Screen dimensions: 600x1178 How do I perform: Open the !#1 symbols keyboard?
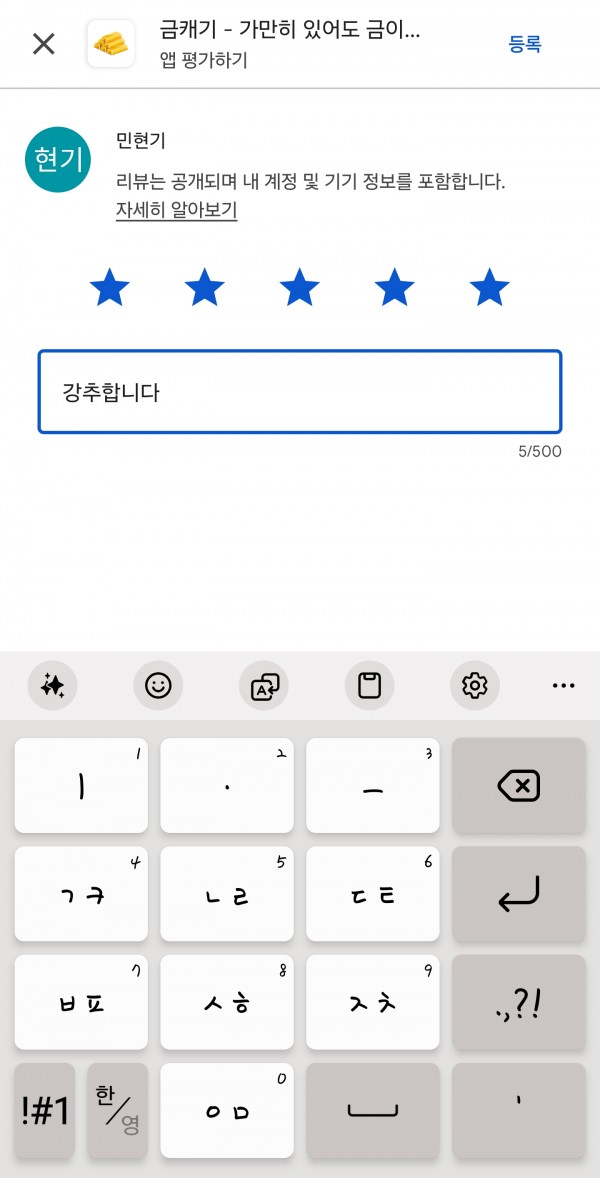pyautogui.click(x=45, y=1110)
